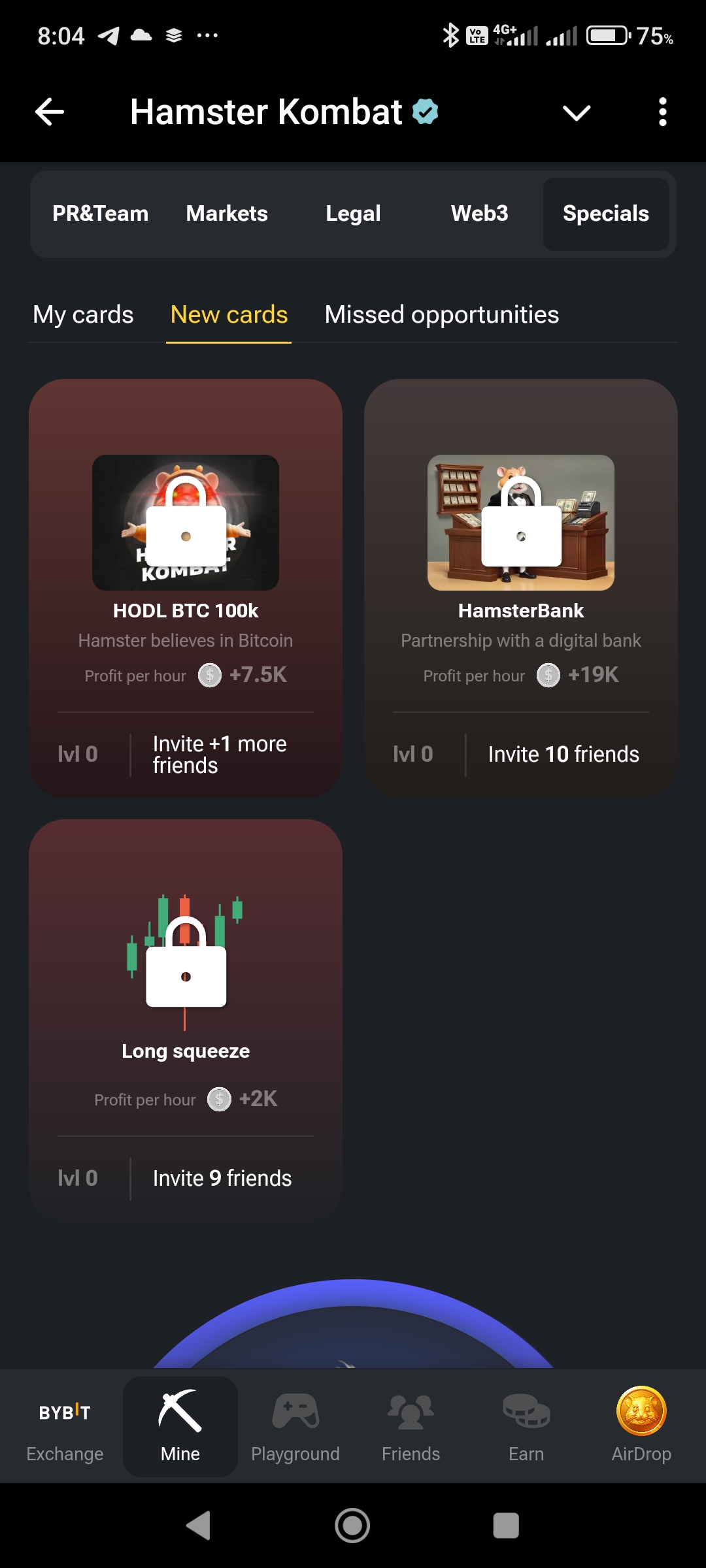The height and width of the screenshot is (1568, 706).
Task: Go to the Bybit Exchange tab
Action: (x=65, y=1428)
